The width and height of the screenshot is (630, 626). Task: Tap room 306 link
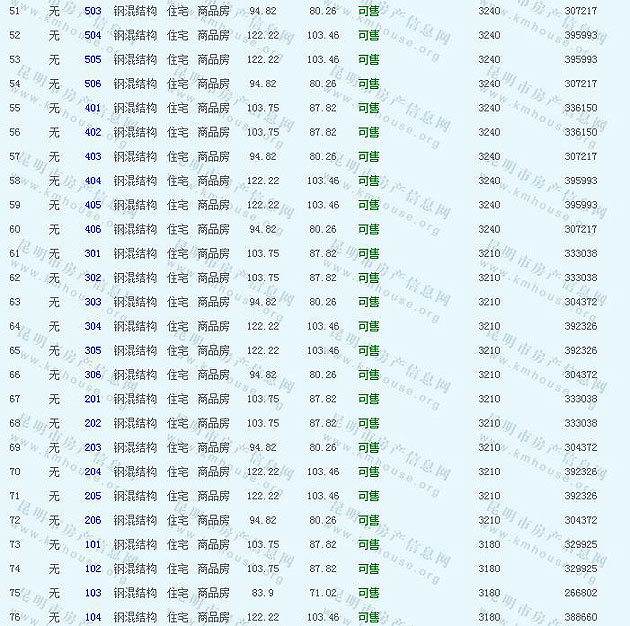coord(93,375)
